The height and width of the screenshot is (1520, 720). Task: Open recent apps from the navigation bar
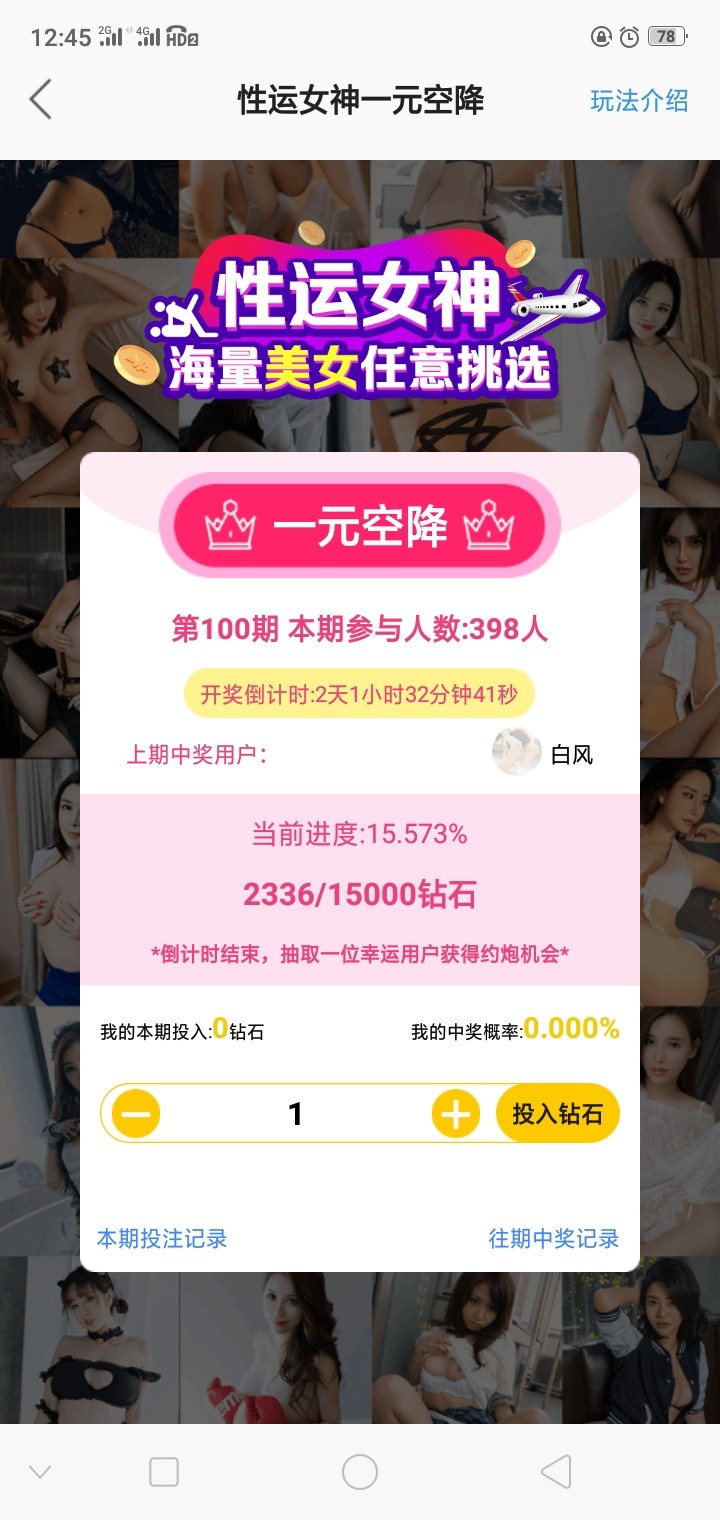point(164,1472)
